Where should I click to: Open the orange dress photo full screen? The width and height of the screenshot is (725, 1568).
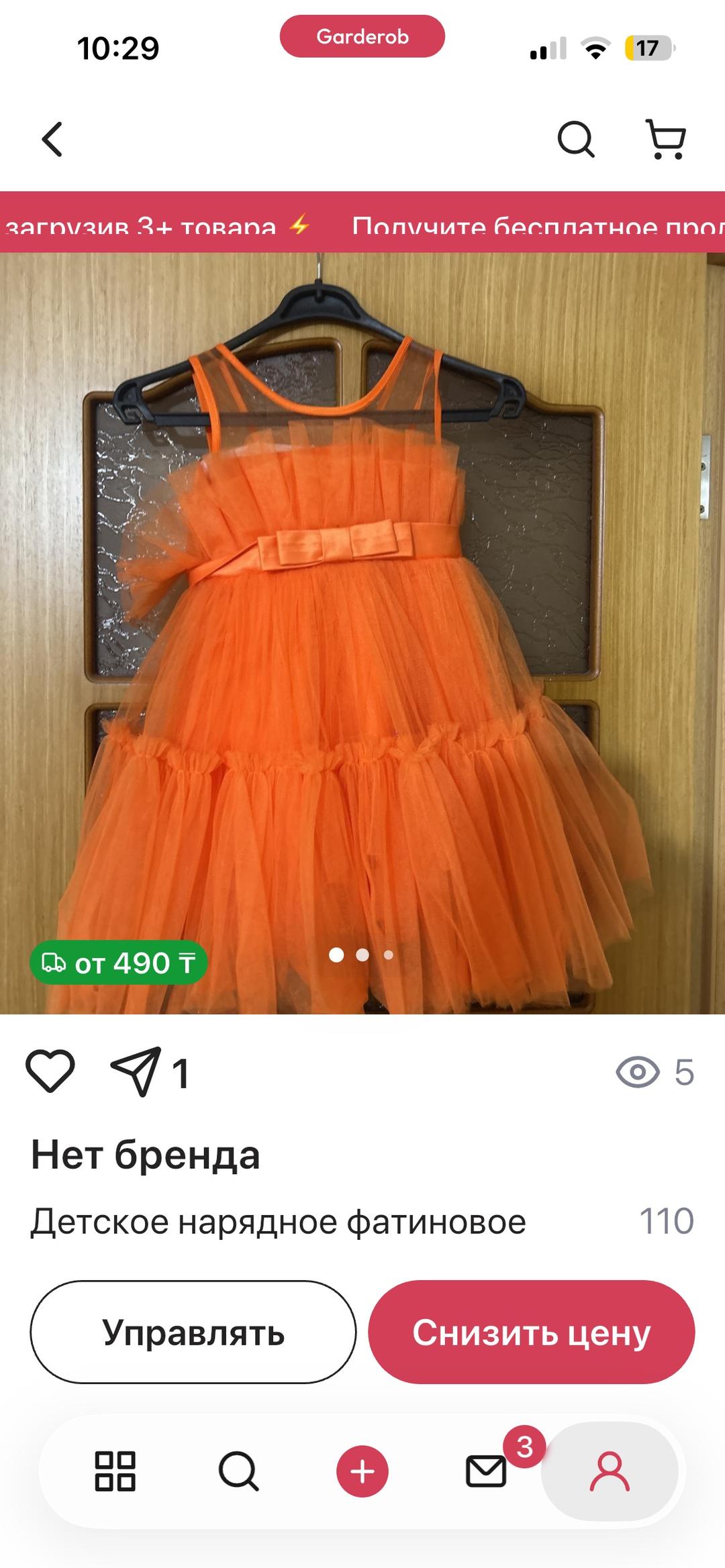[362, 633]
